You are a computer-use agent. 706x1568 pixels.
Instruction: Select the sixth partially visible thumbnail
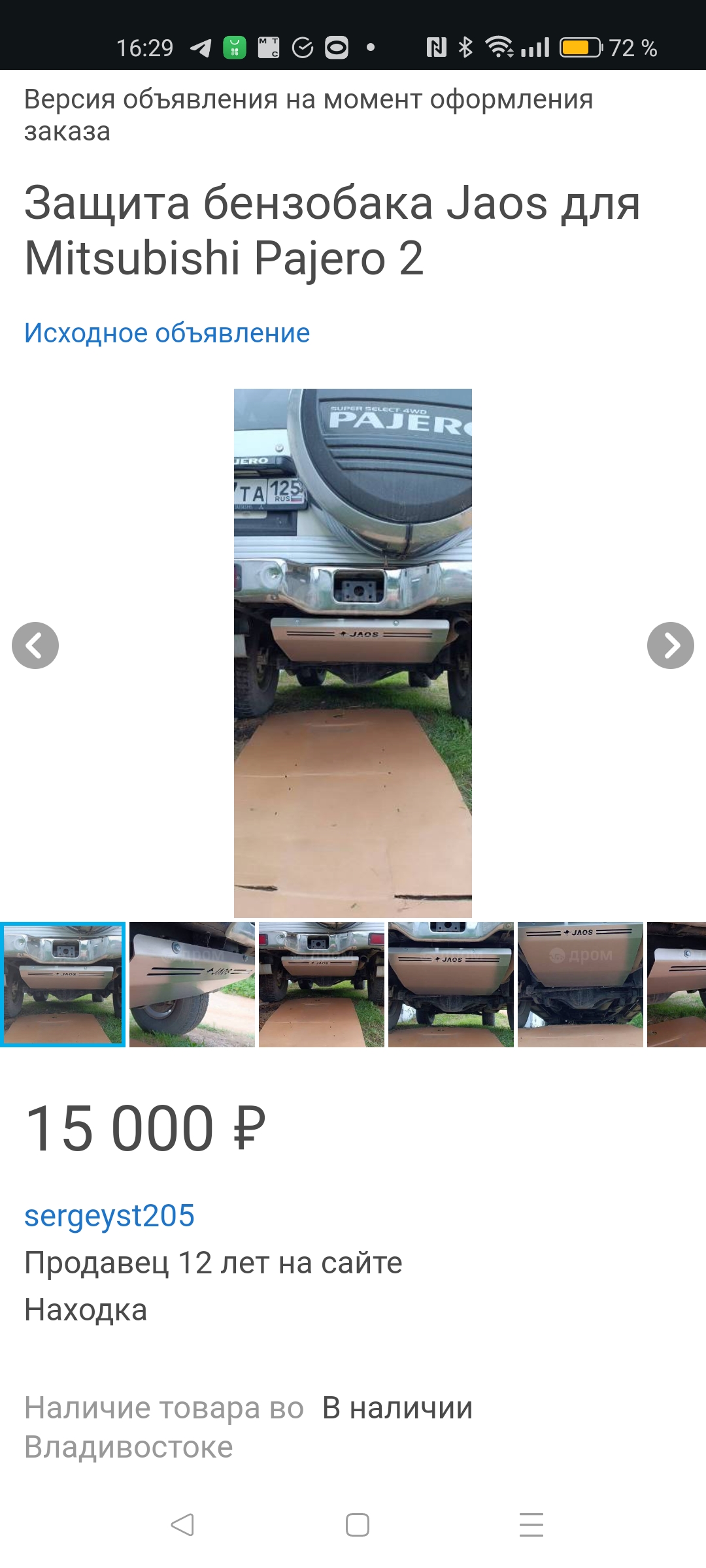[x=677, y=985]
